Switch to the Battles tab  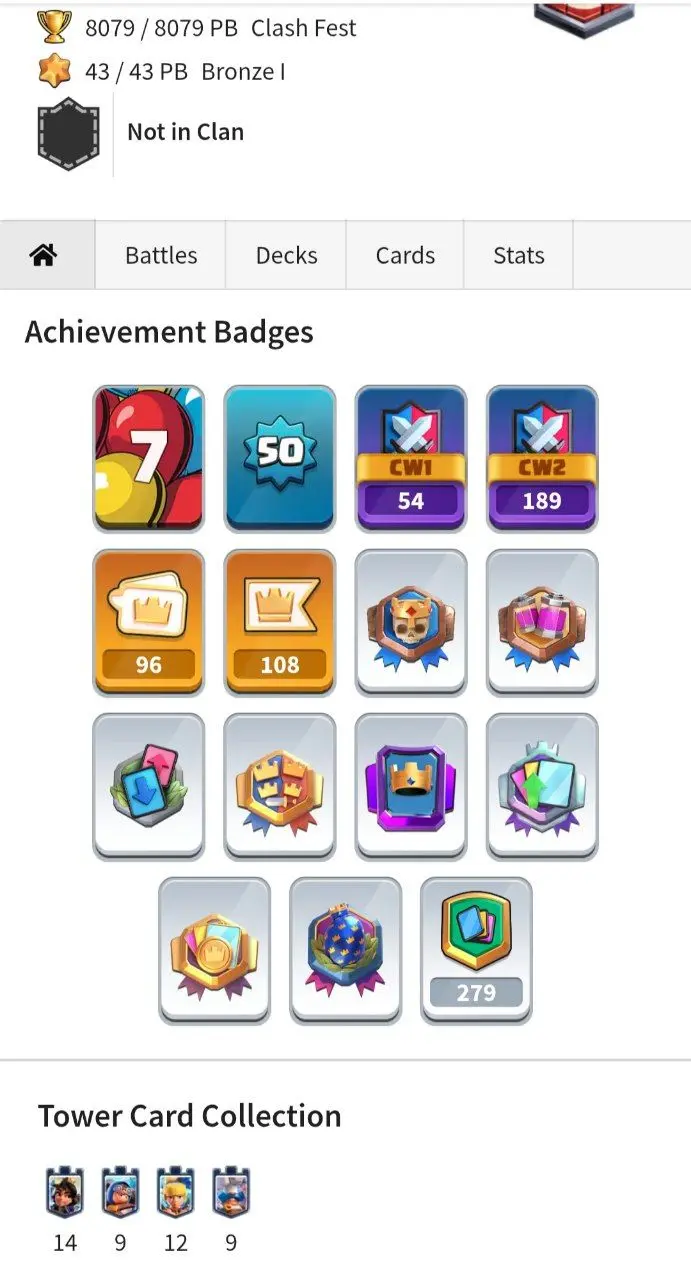tap(161, 256)
